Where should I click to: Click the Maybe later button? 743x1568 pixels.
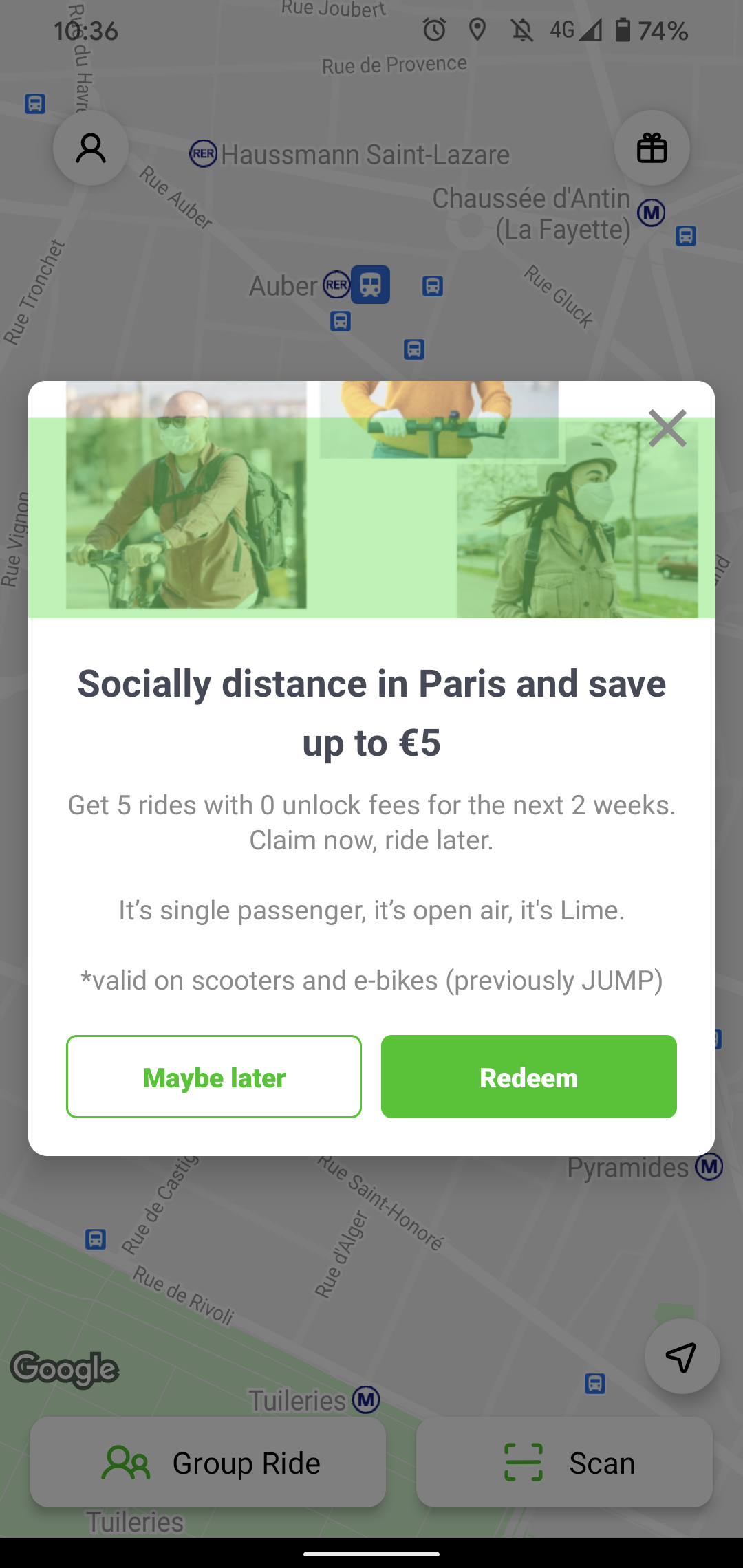[213, 1077]
